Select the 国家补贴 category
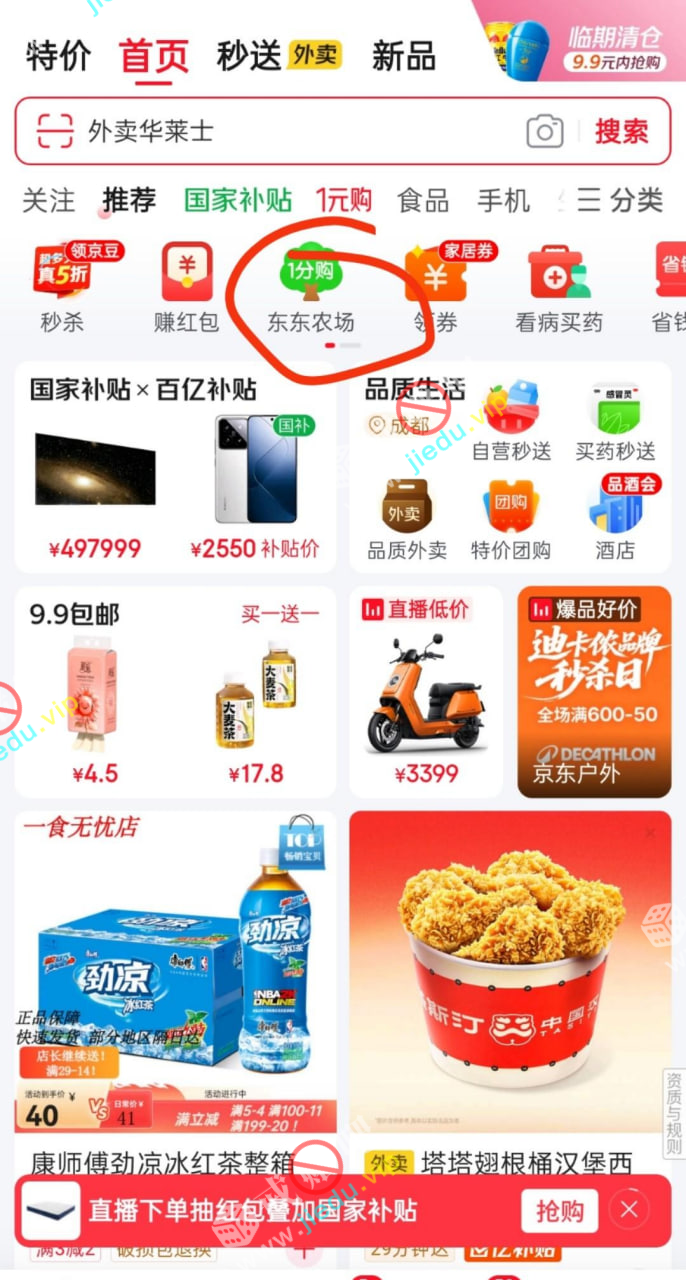Image resolution: width=686 pixels, height=1280 pixels. (x=238, y=200)
